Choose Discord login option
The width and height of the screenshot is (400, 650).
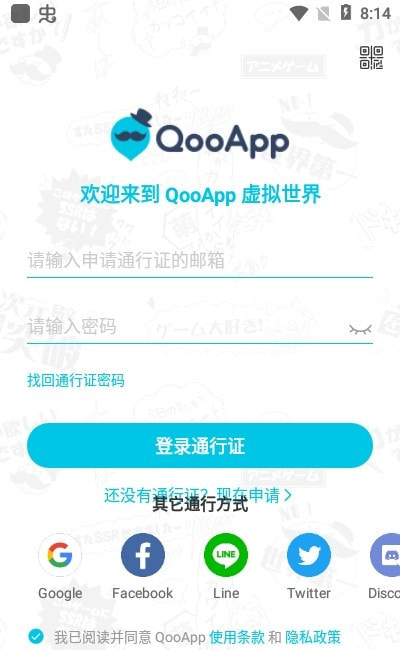[x=384, y=566]
